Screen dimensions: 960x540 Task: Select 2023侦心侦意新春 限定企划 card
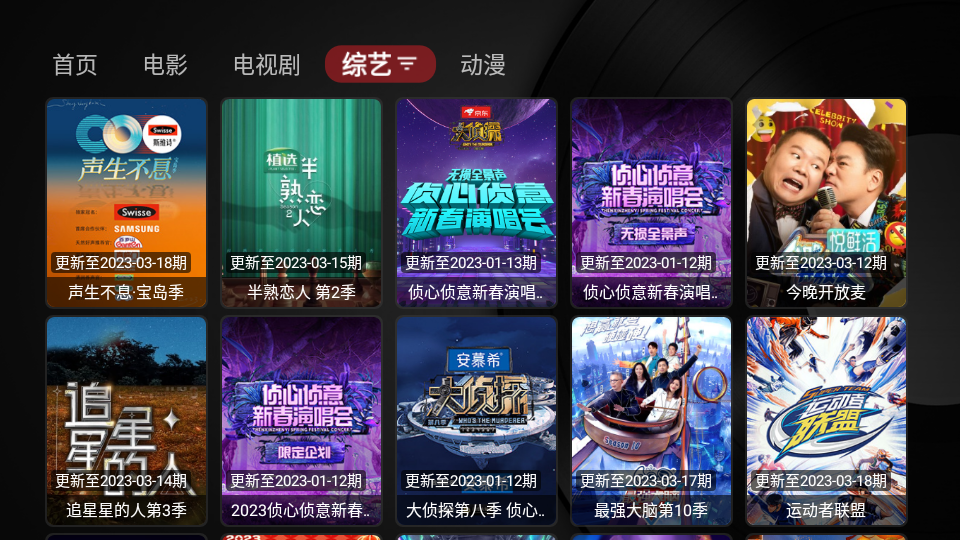(x=301, y=421)
